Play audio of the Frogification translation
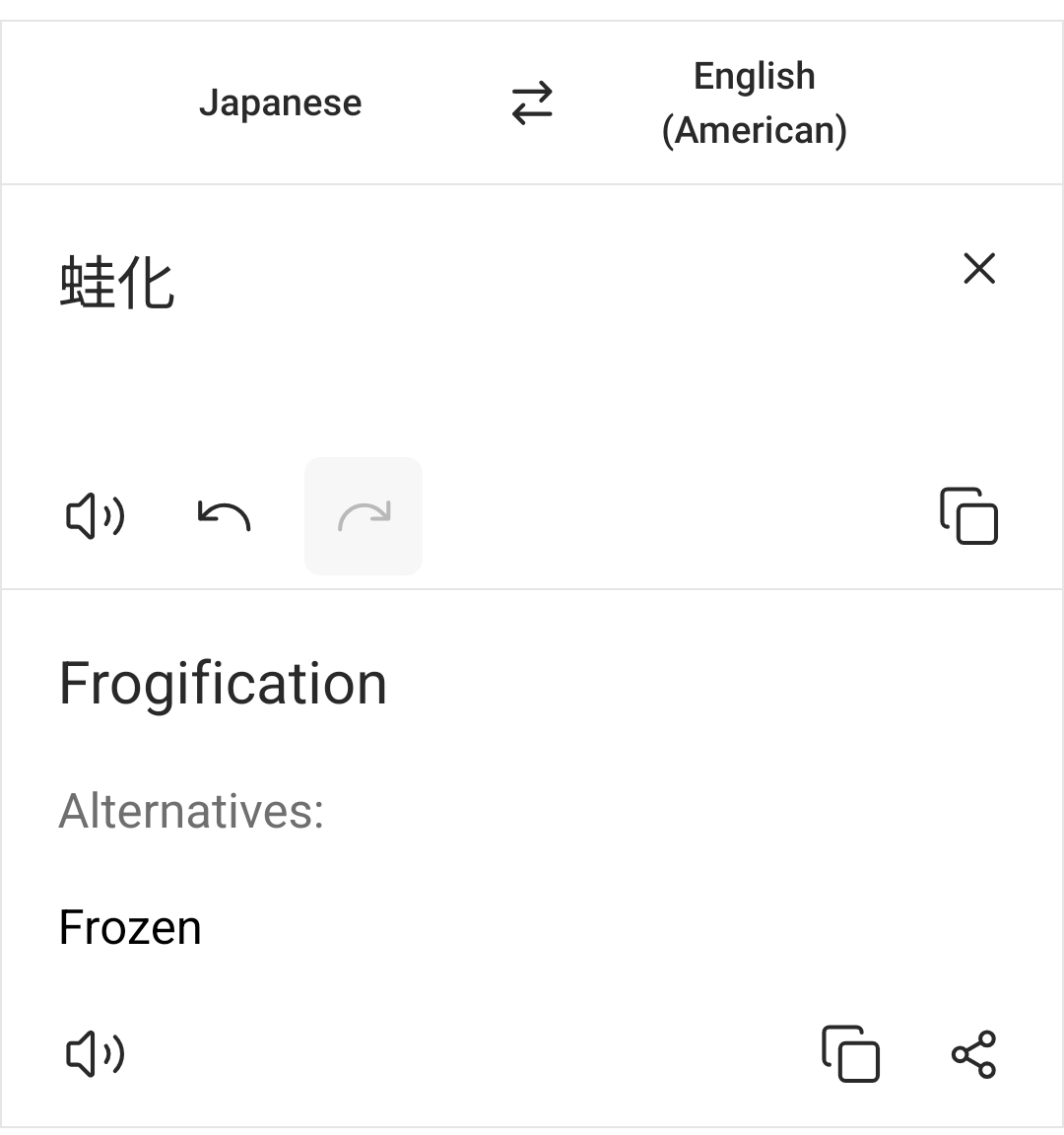Image resolution: width=1064 pixels, height=1135 pixels. pyautogui.click(x=95, y=1054)
